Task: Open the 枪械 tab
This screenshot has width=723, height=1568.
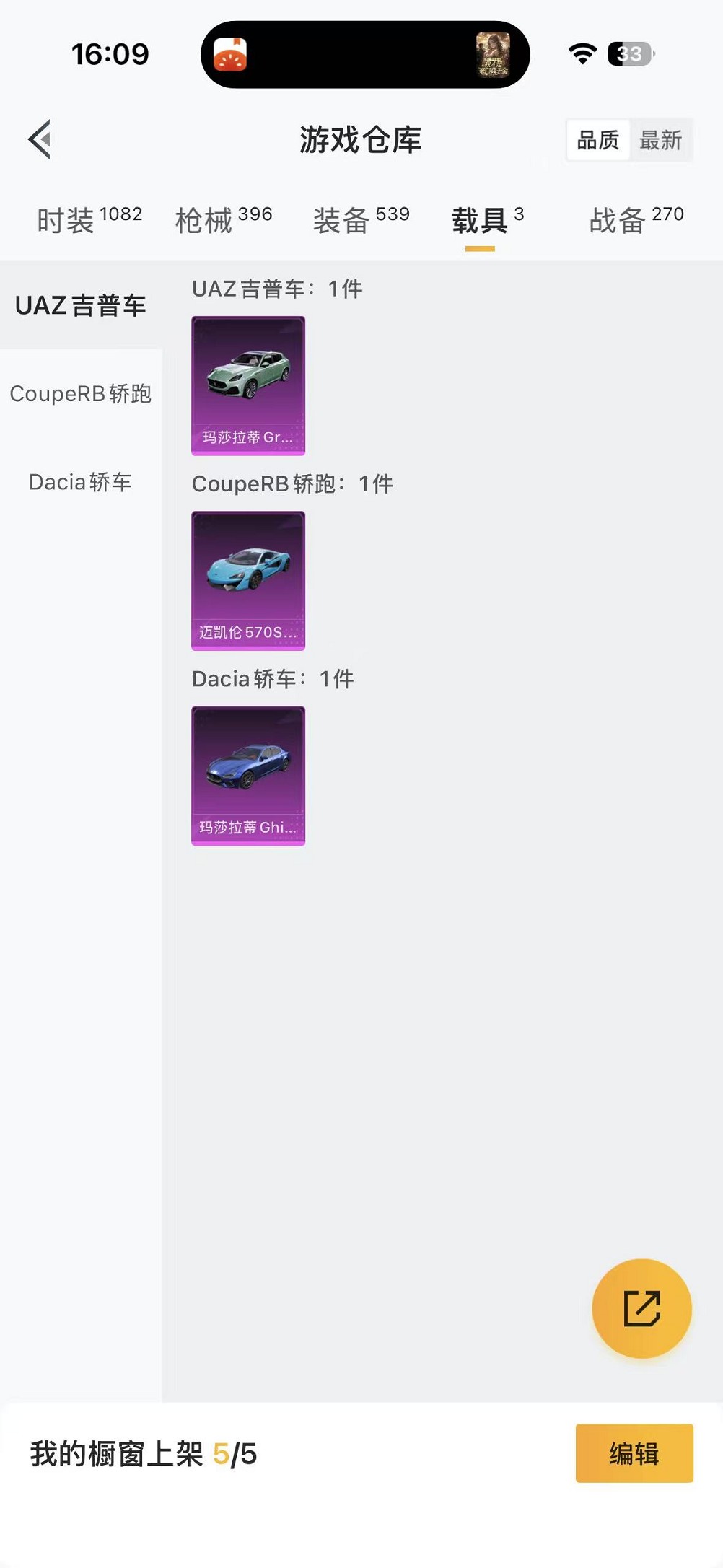Action: pos(223,219)
